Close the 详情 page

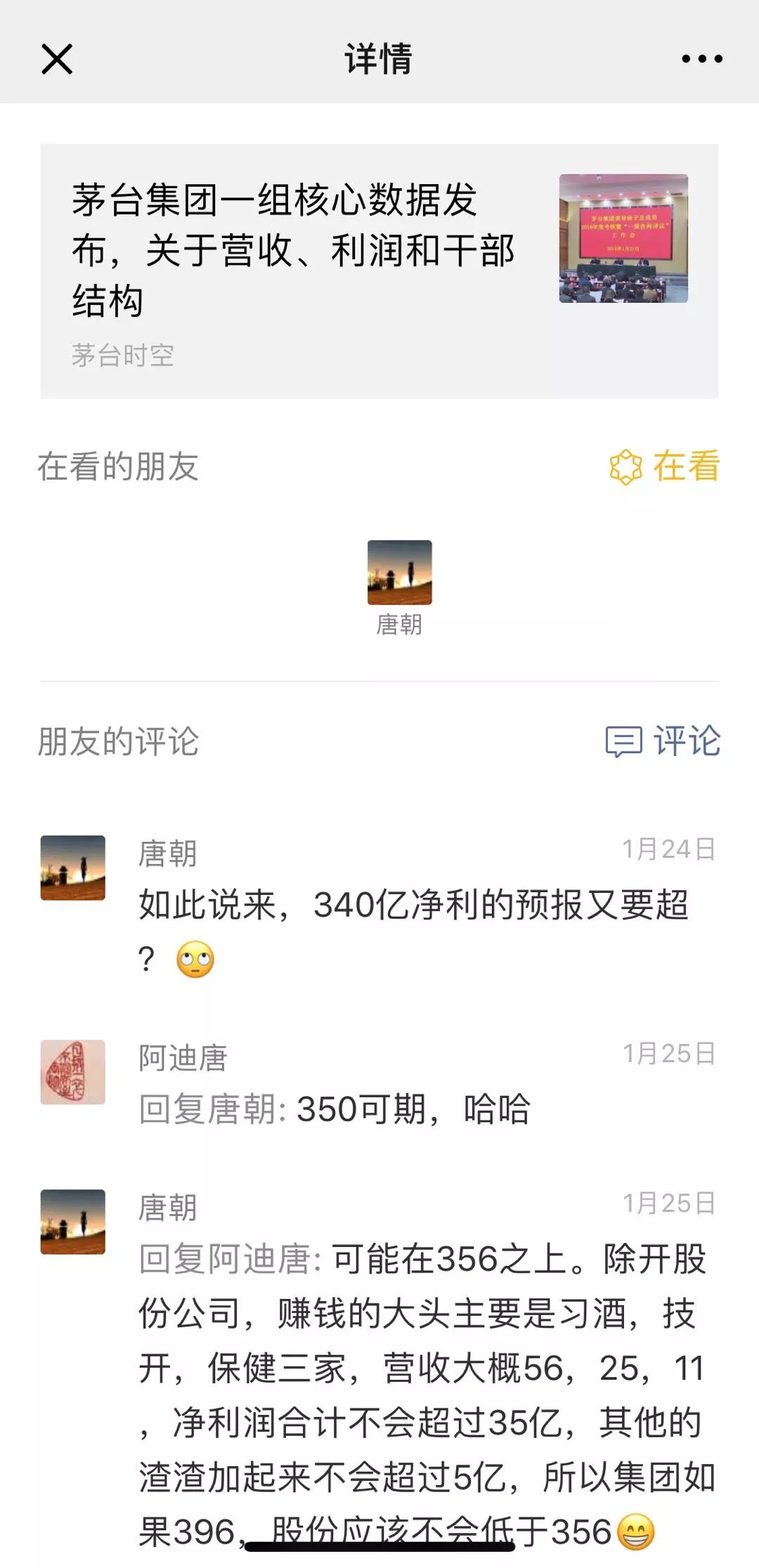[x=57, y=59]
